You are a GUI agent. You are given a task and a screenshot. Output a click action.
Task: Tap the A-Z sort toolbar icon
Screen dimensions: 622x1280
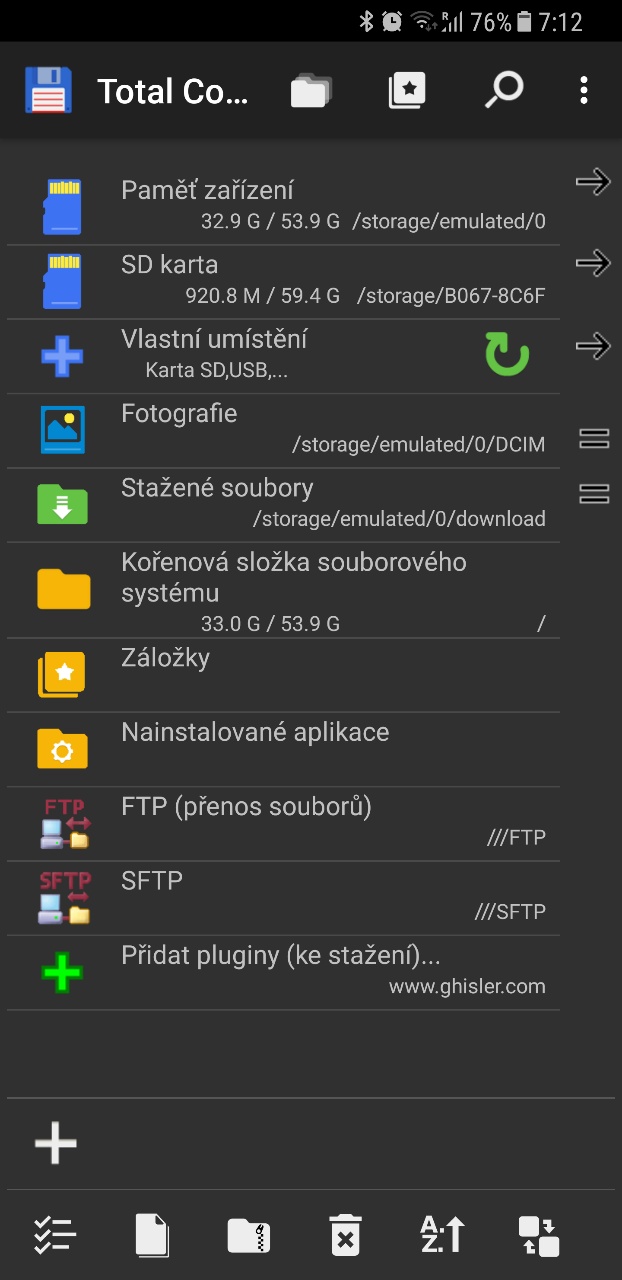[x=442, y=1235]
